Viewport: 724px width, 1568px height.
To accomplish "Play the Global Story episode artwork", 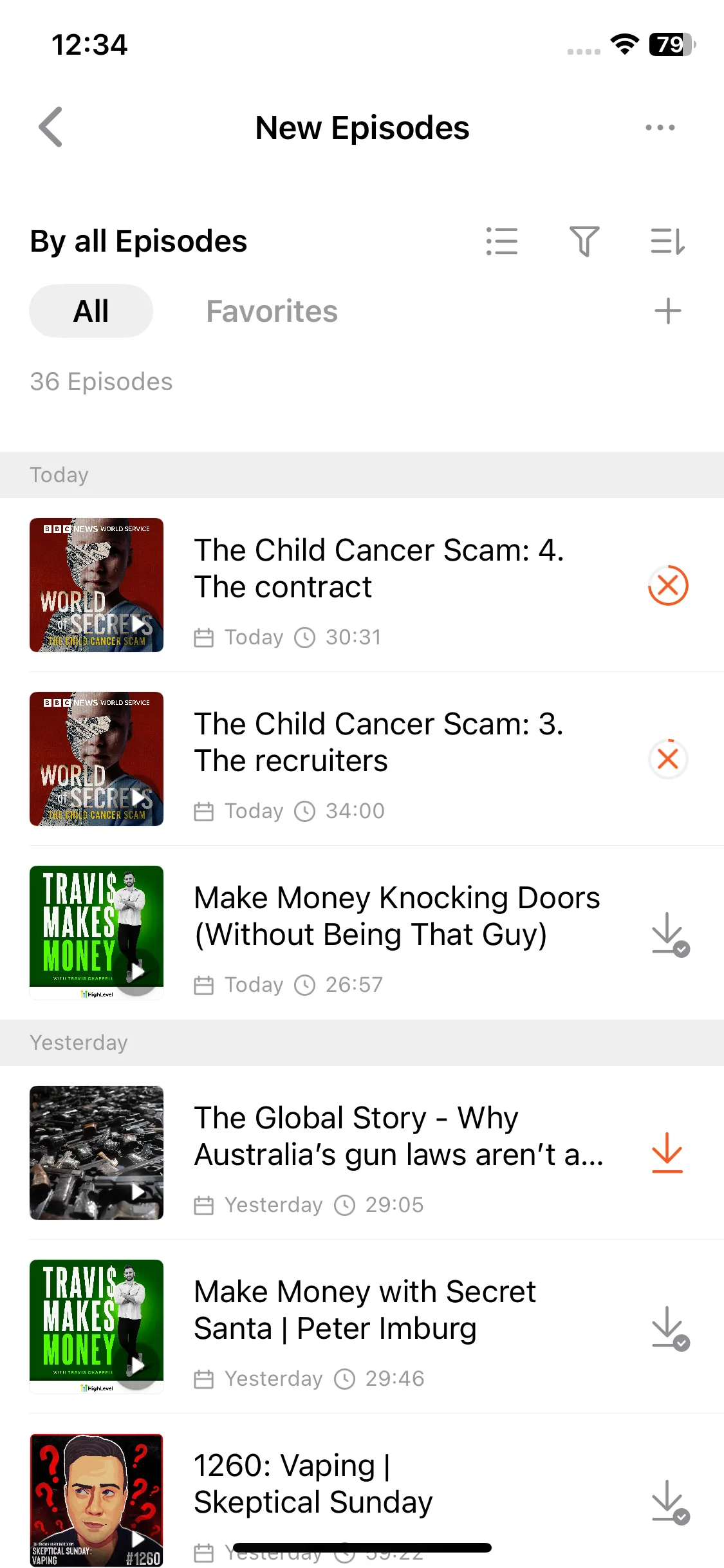I will click(x=97, y=1153).
